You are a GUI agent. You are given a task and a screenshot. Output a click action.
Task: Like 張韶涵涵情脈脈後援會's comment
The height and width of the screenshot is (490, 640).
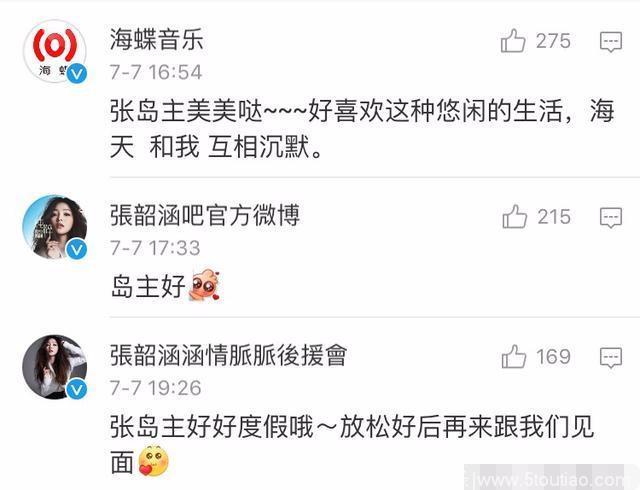pyautogui.click(x=514, y=356)
